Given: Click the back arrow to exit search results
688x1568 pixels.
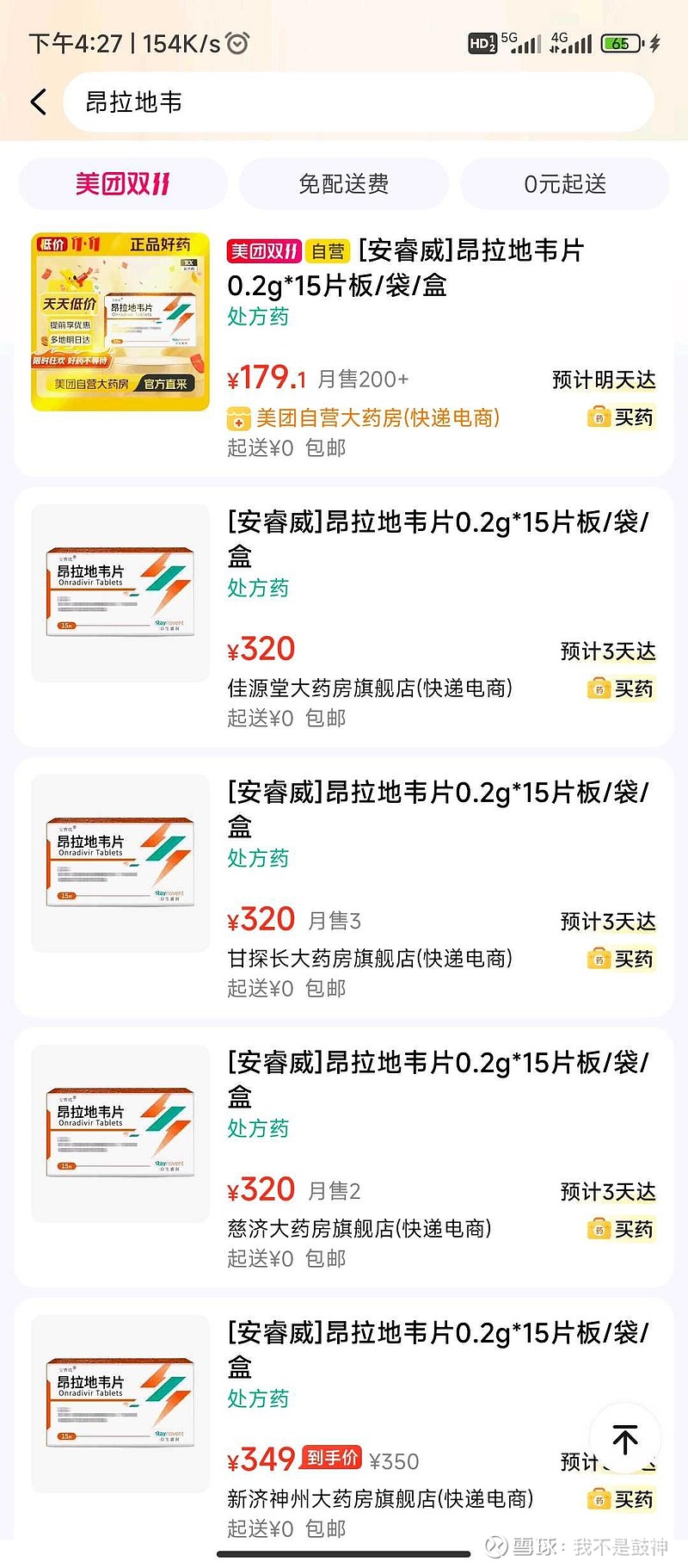Looking at the screenshot, I should pos(38,102).
